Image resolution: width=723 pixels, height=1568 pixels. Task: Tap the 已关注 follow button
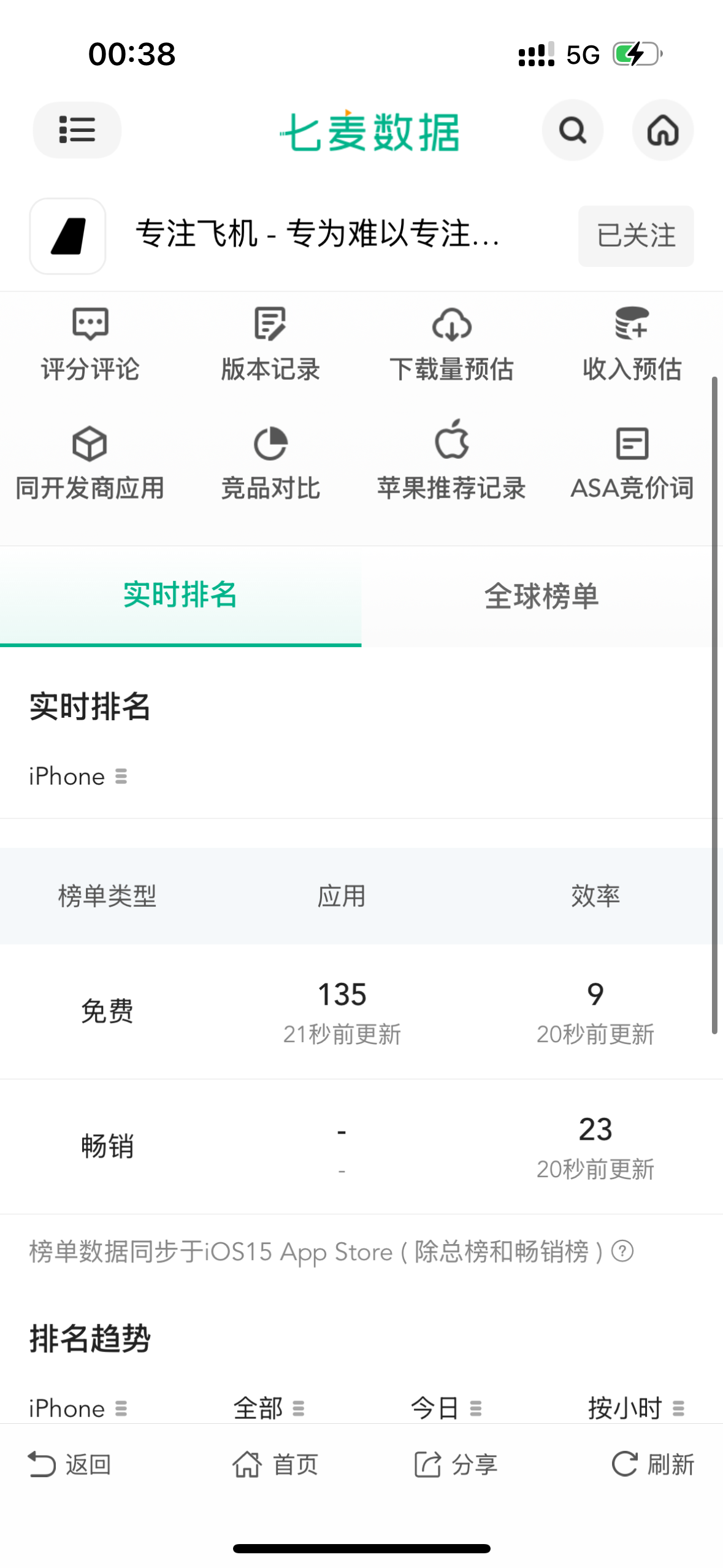(636, 236)
